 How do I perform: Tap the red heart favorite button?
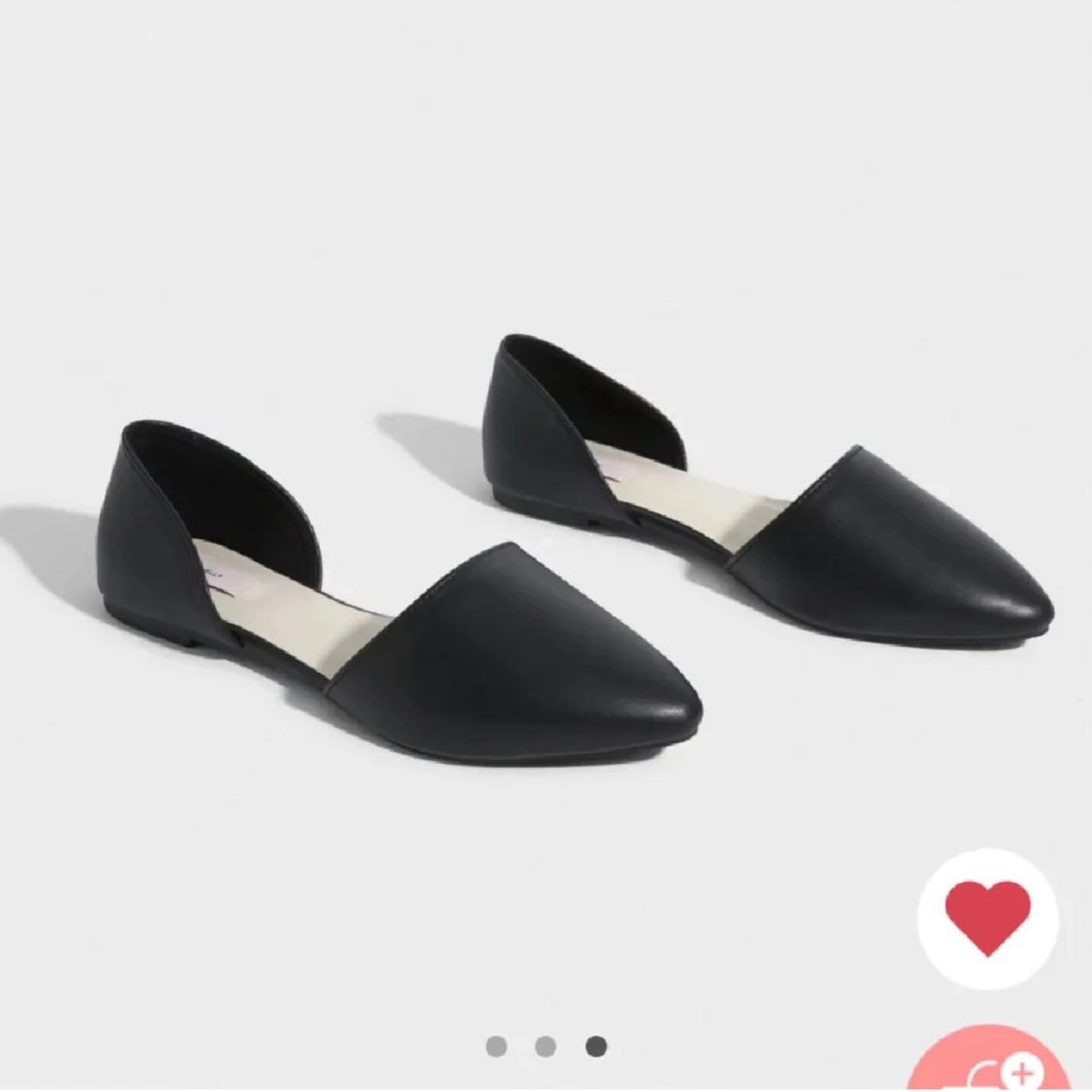coord(988,917)
